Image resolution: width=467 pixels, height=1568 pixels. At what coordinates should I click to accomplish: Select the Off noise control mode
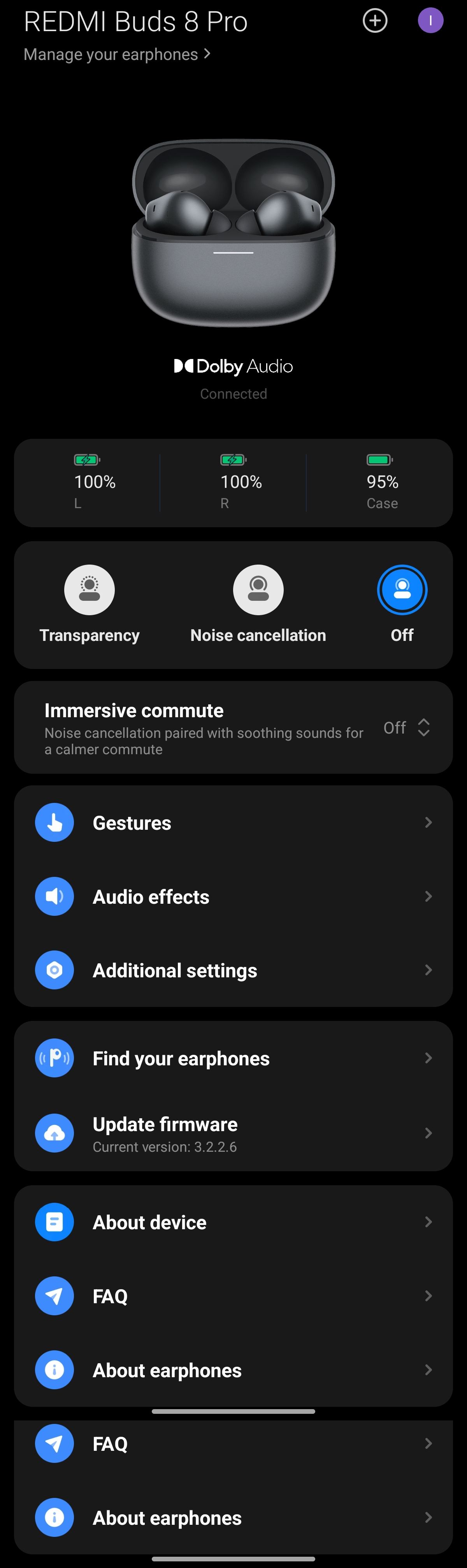402,590
